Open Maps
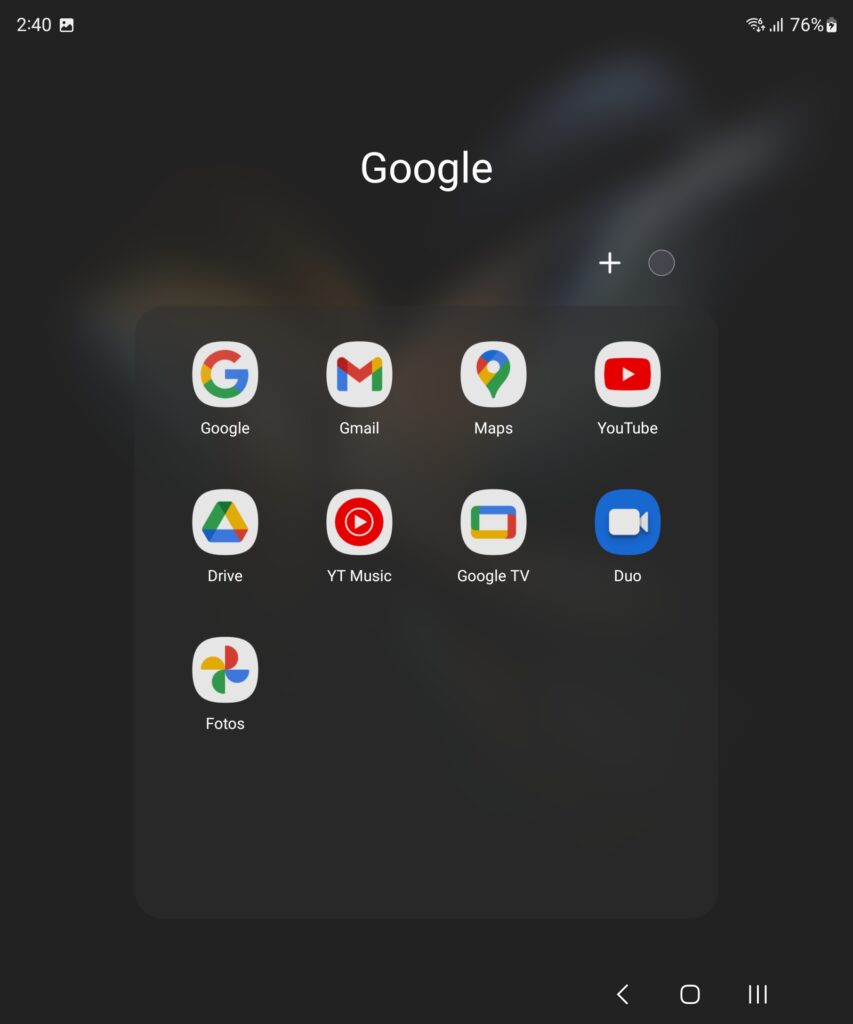This screenshot has width=853, height=1024. pos(493,375)
